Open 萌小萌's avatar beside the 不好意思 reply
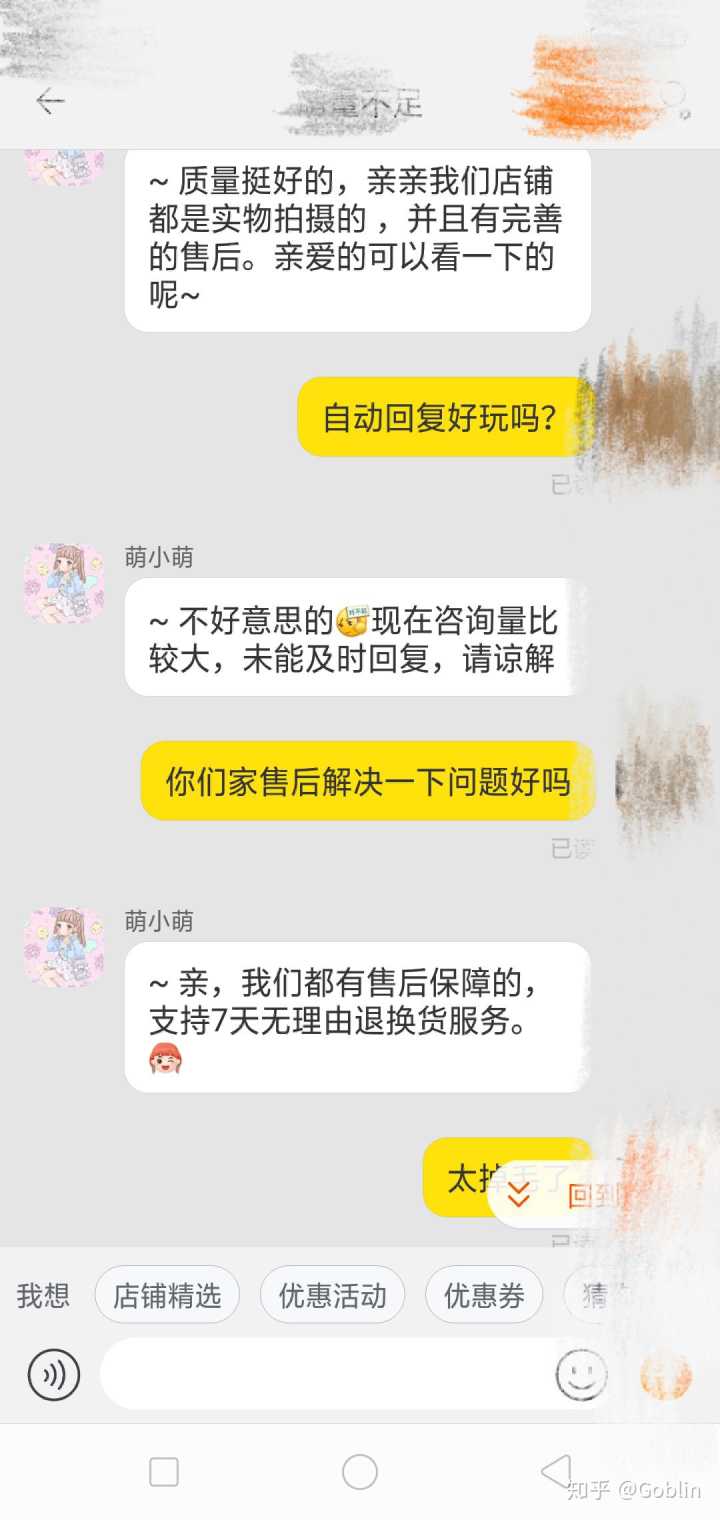 pos(64,584)
